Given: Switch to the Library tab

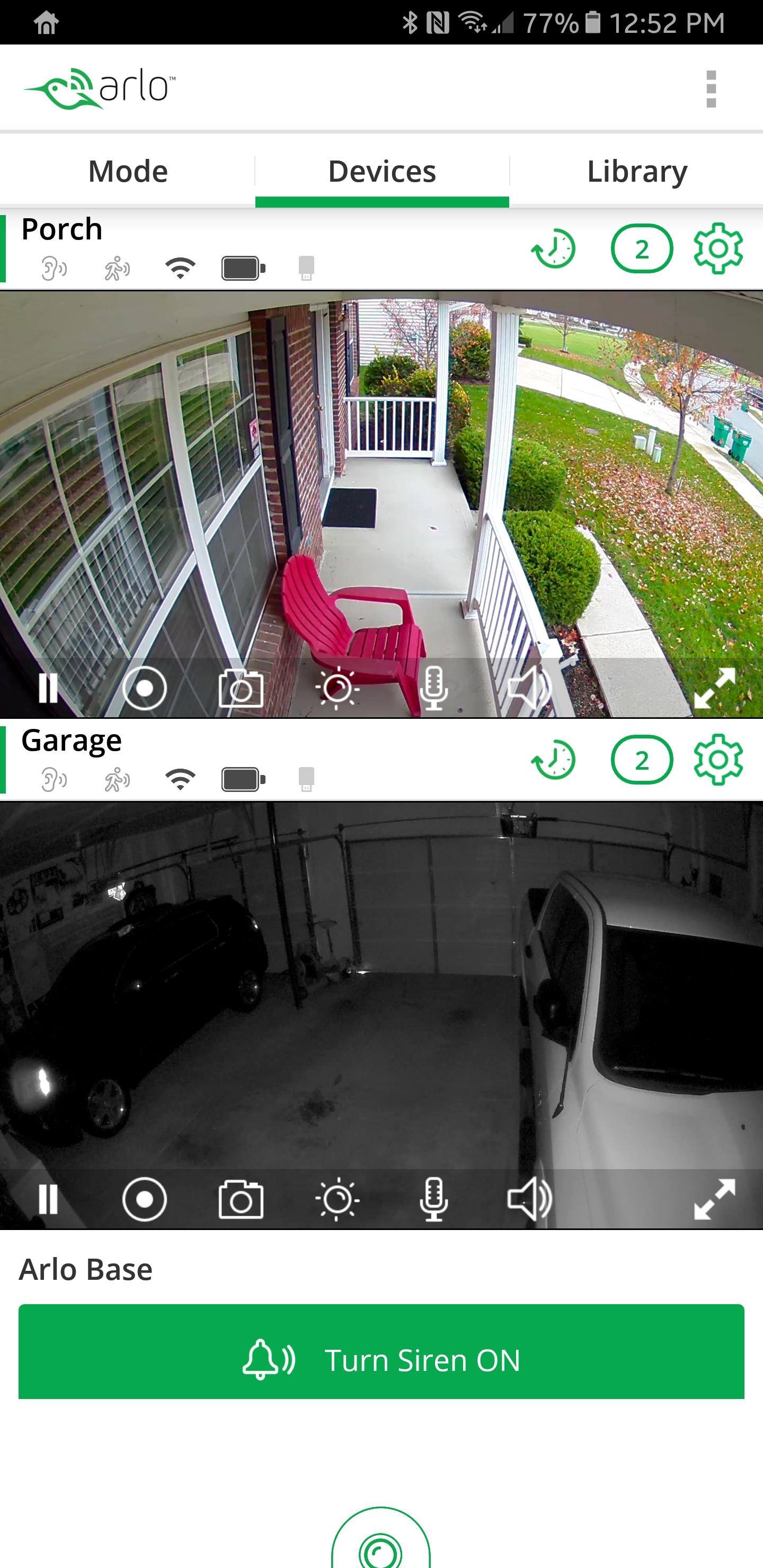Looking at the screenshot, I should coord(636,171).
